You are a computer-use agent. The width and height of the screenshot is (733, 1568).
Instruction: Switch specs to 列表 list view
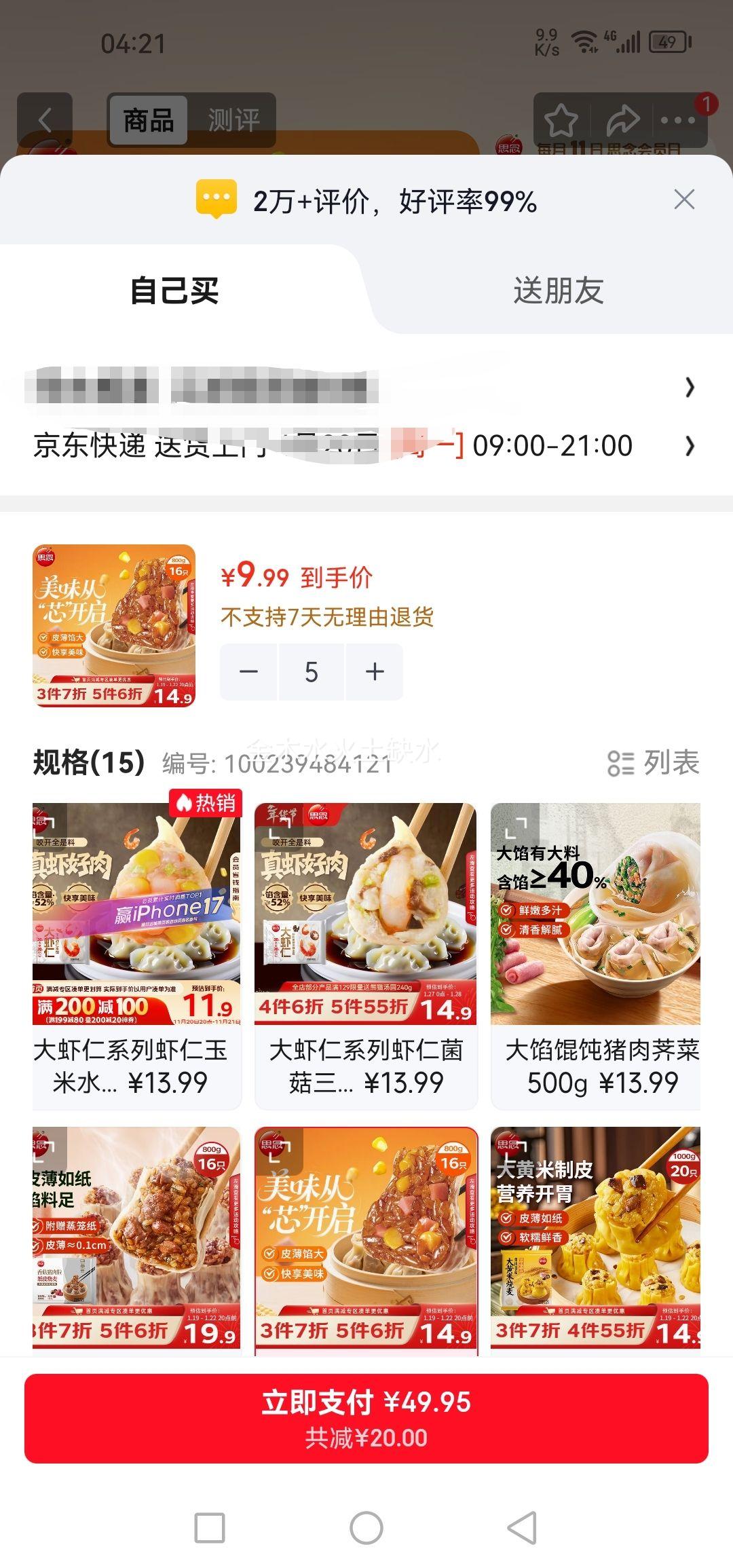[x=654, y=763]
